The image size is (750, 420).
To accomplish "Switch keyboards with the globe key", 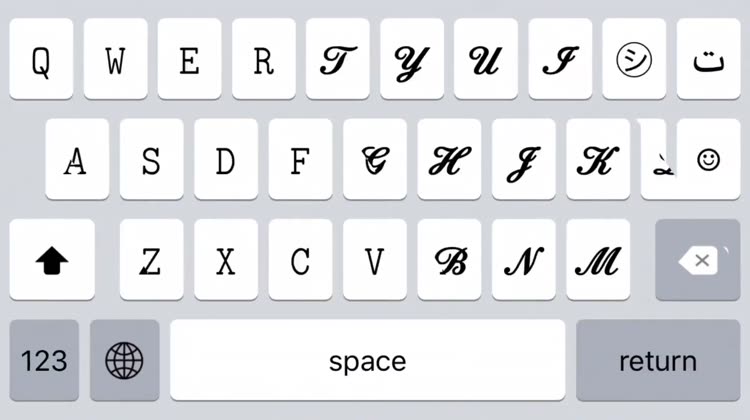I will coord(124,361).
